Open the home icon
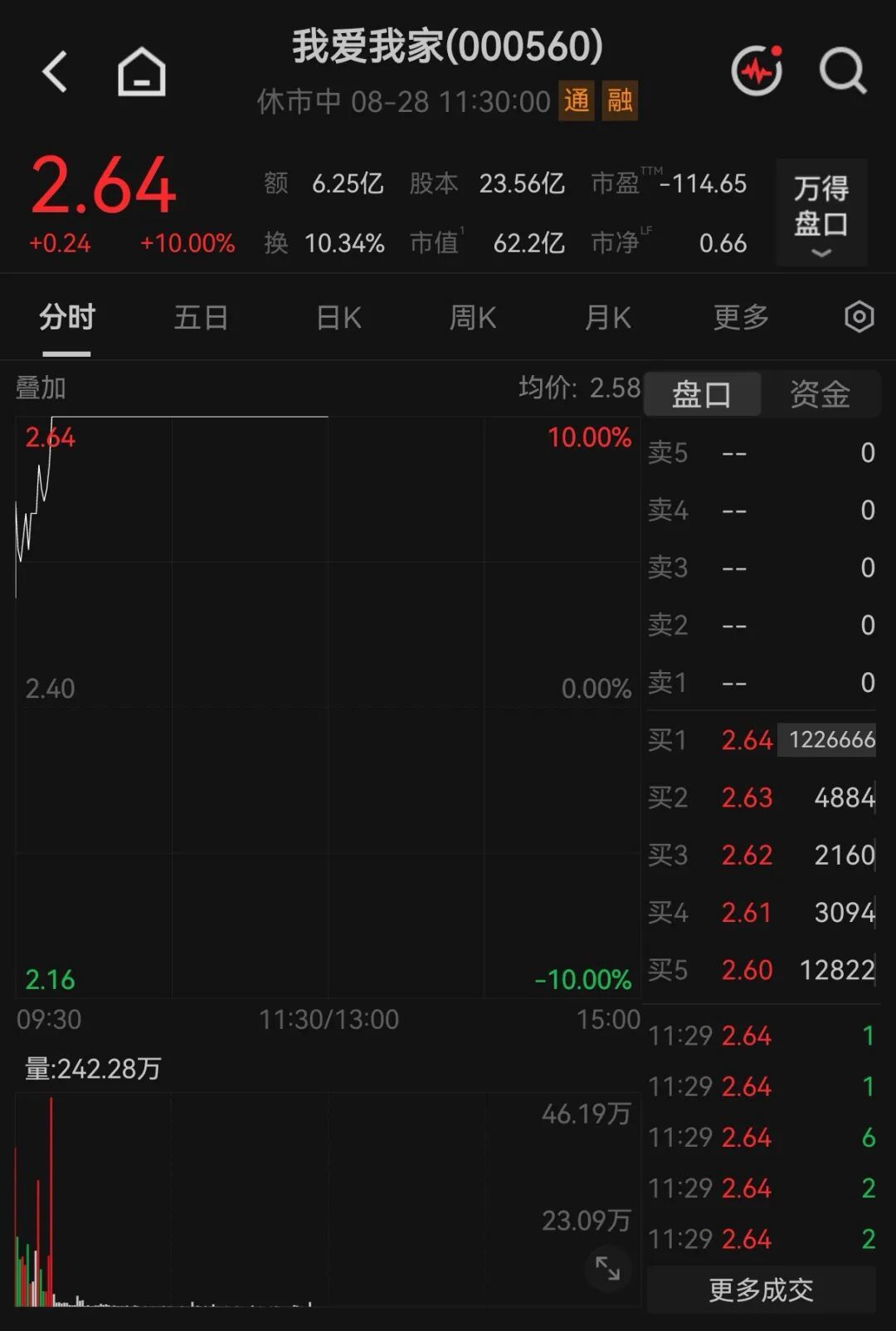Image resolution: width=896 pixels, height=1331 pixels. (142, 71)
